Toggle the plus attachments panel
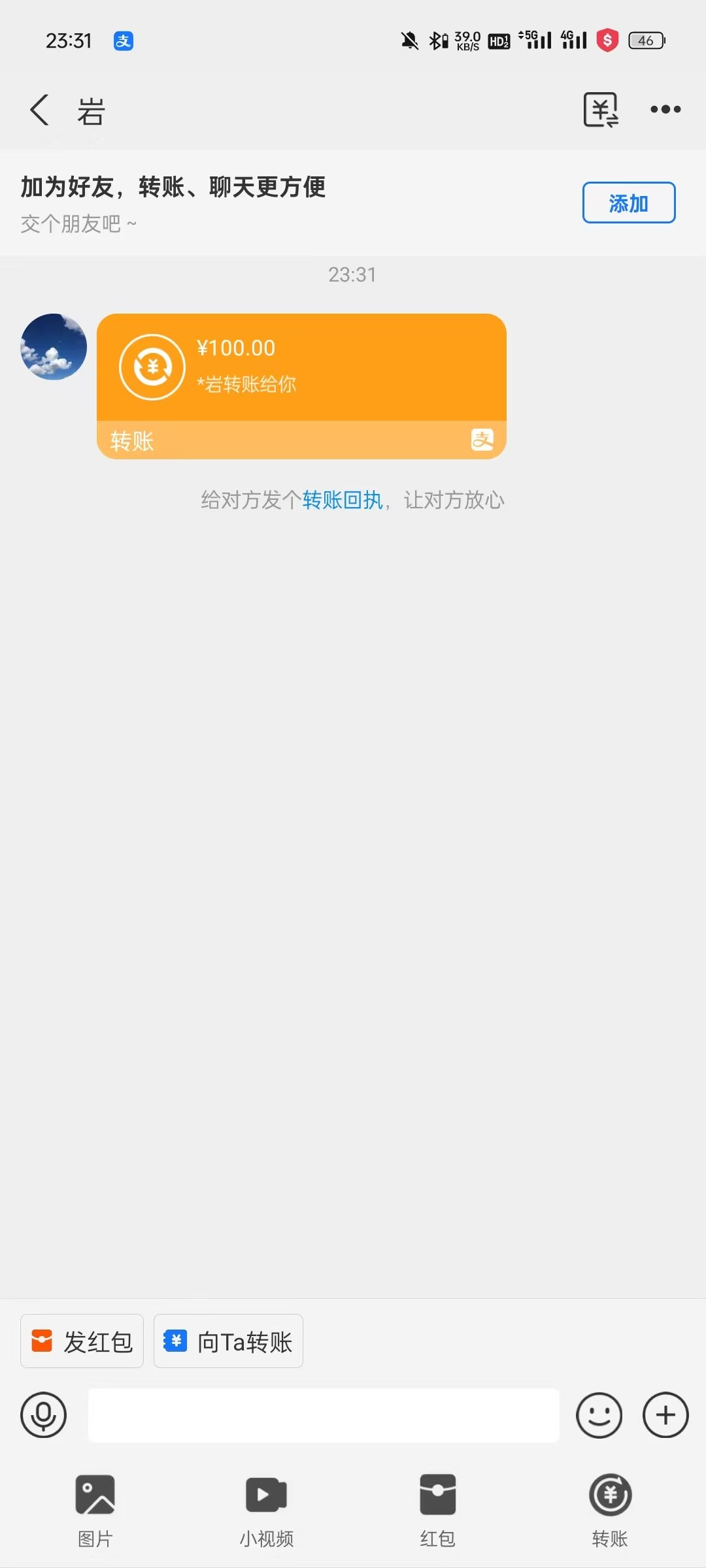The height and width of the screenshot is (1568, 706). coord(665,1415)
